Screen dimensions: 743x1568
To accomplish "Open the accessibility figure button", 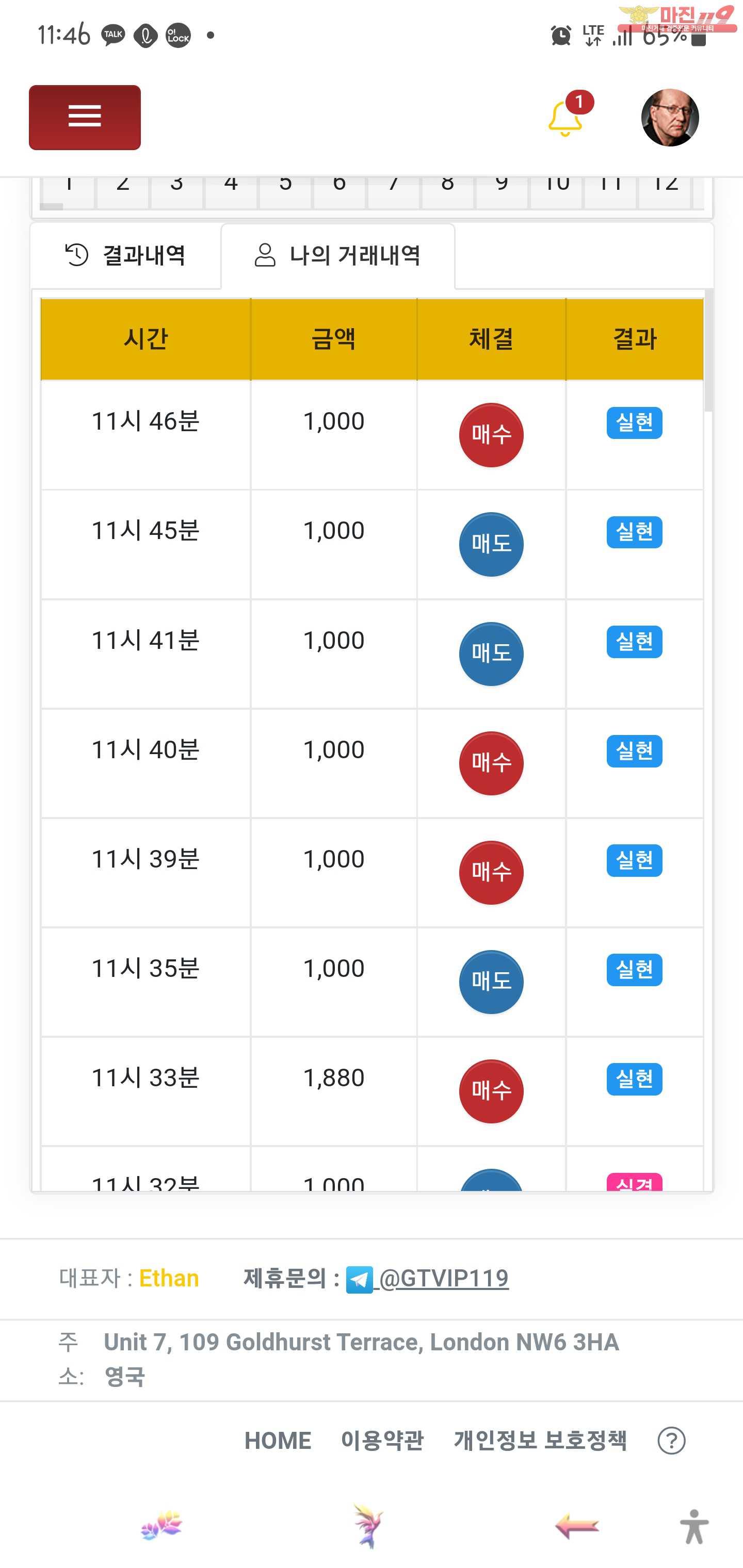I will [x=693, y=1526].
